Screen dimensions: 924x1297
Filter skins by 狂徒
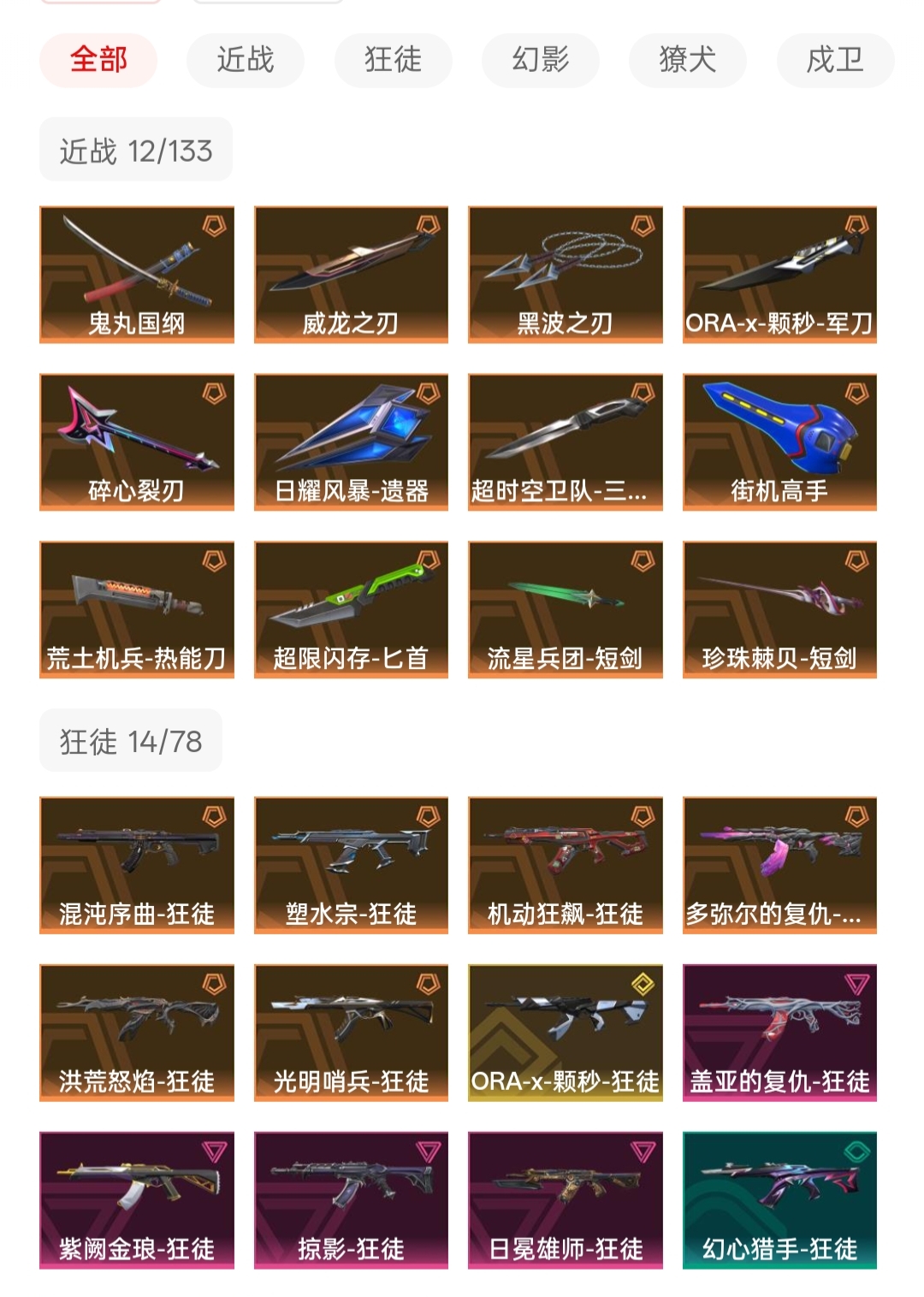pyautogui.click(x=393, y=60)
